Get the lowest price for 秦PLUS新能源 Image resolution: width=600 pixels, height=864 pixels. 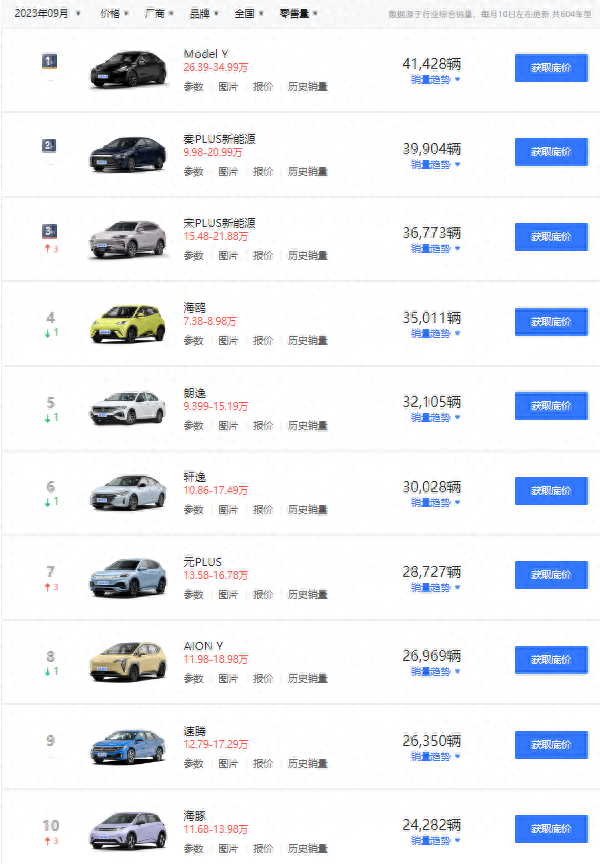click(551, 152)
